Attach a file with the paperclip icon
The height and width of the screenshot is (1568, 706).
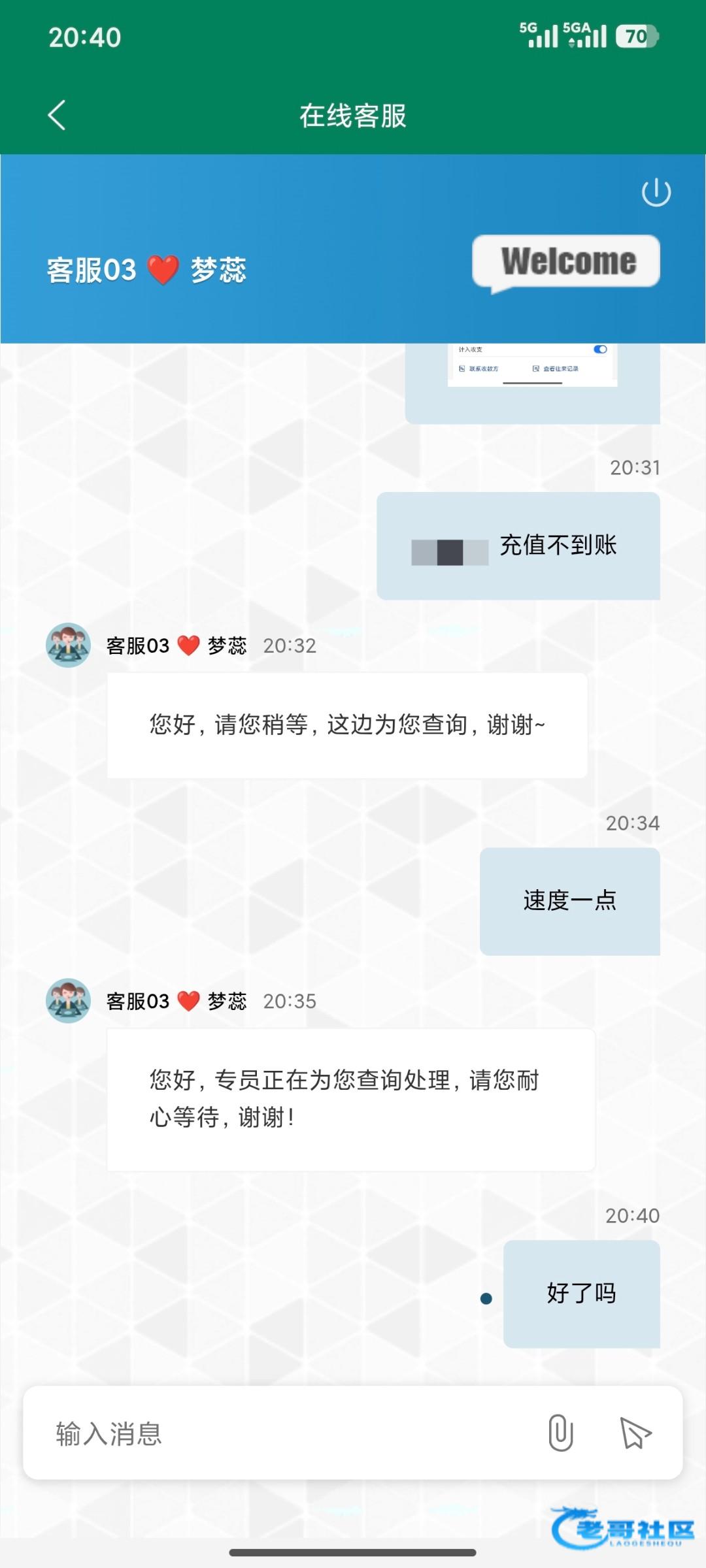coord(561,1433)
